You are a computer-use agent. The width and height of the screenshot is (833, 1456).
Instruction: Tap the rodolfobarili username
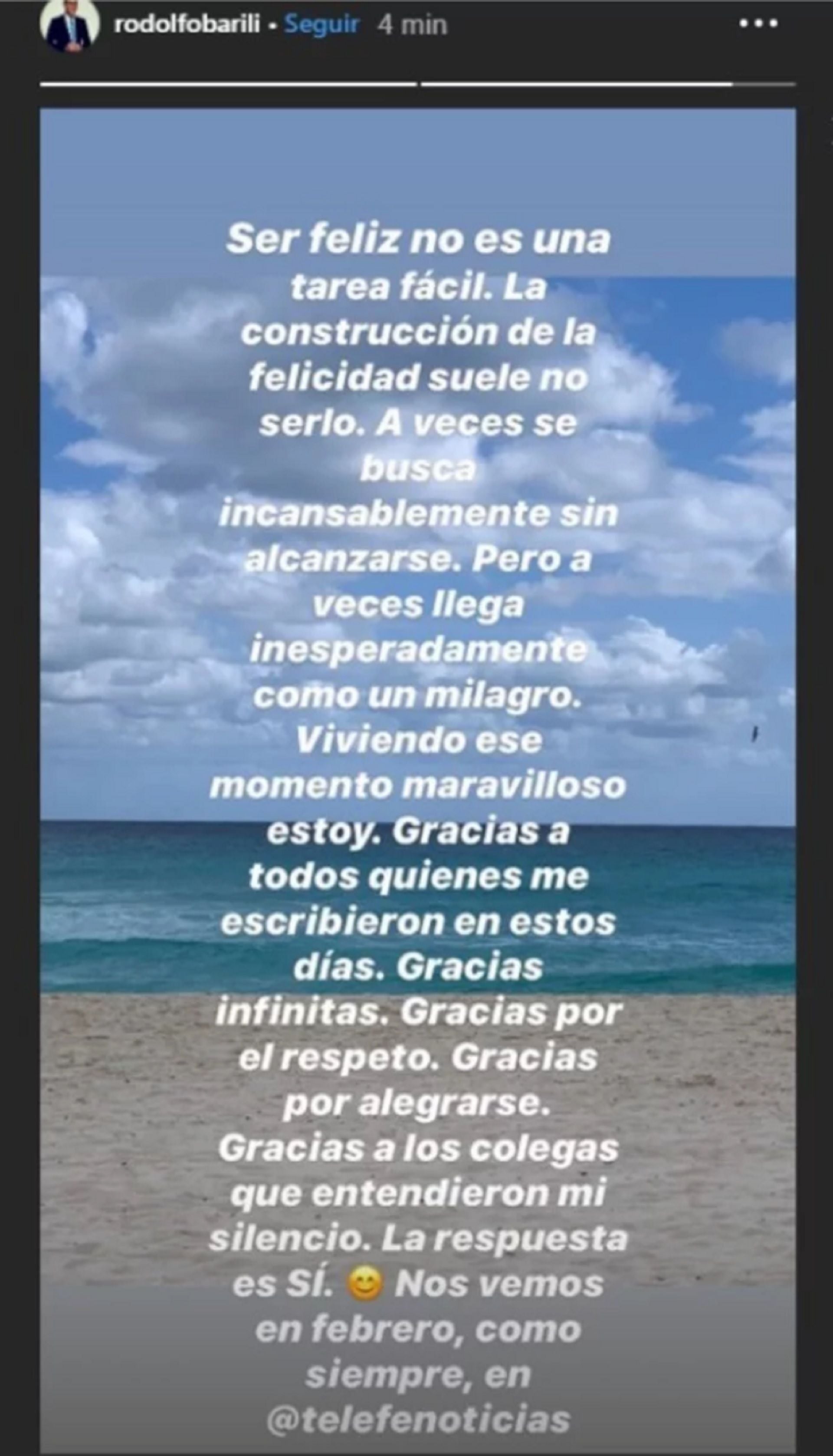click(187, 25)
